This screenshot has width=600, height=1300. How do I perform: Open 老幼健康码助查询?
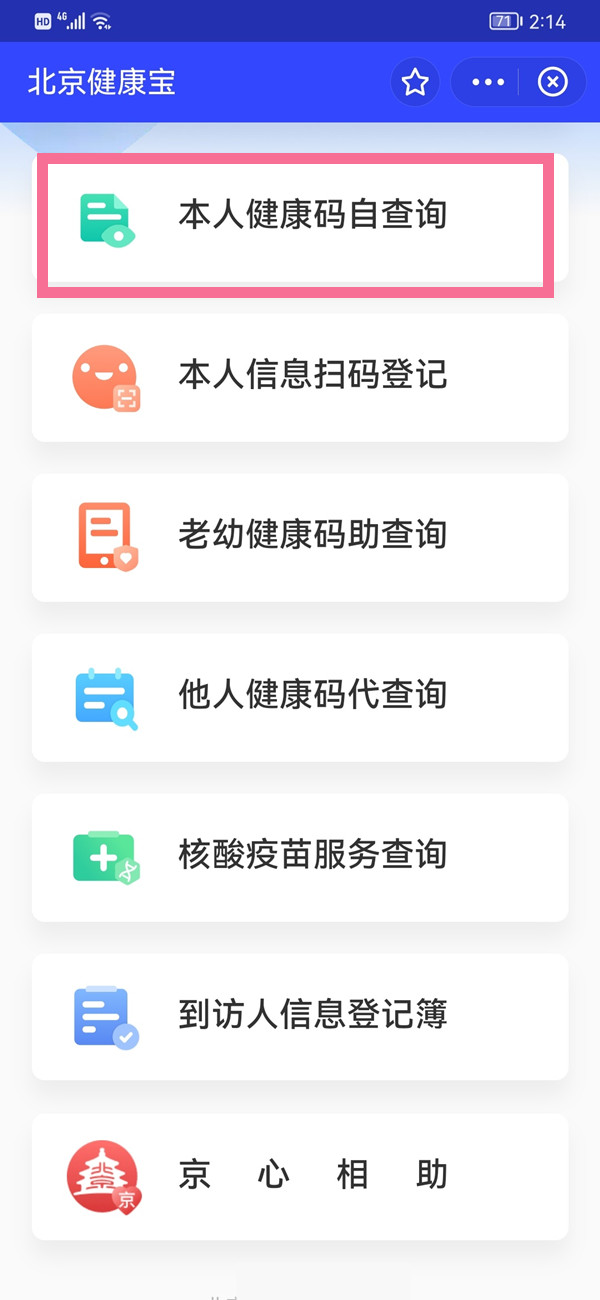300,537
